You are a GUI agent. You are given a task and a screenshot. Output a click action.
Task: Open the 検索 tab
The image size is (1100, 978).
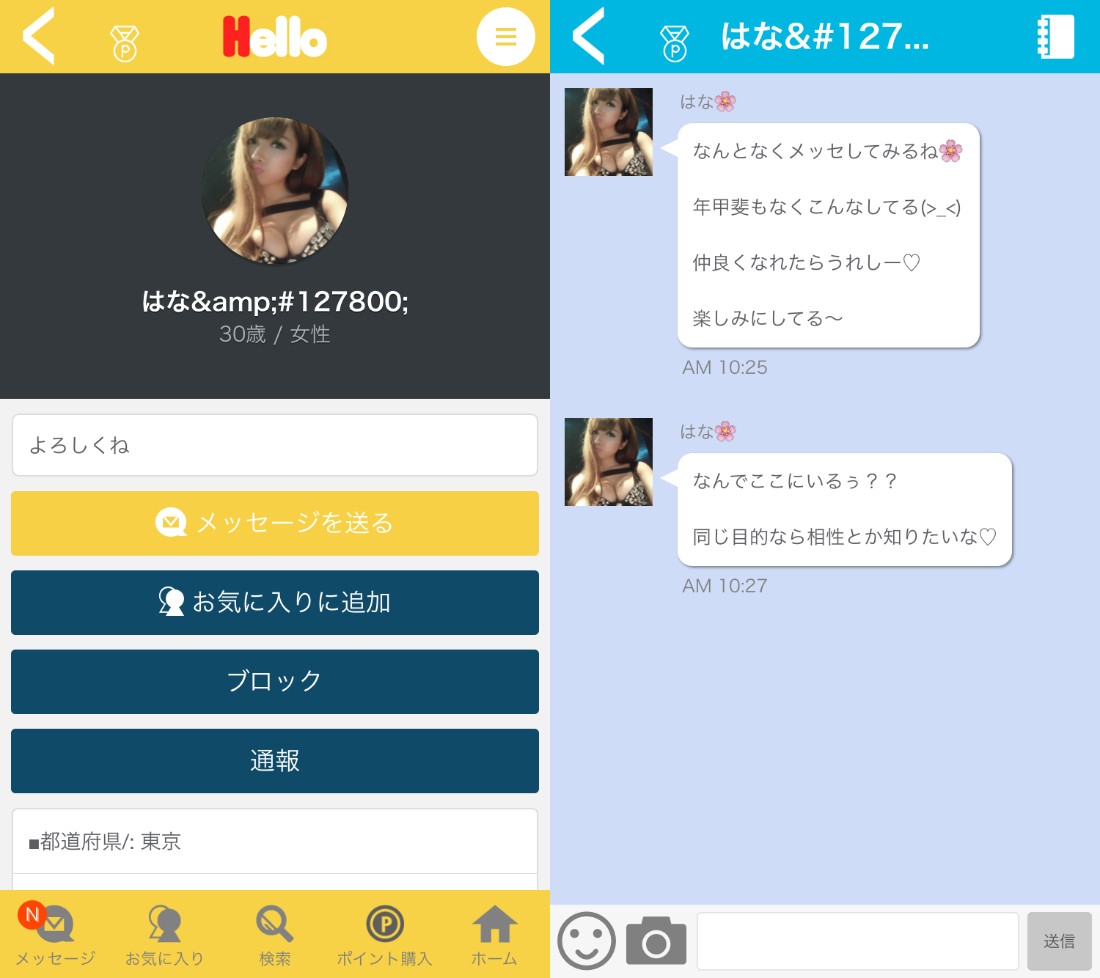tap(275, 935)
